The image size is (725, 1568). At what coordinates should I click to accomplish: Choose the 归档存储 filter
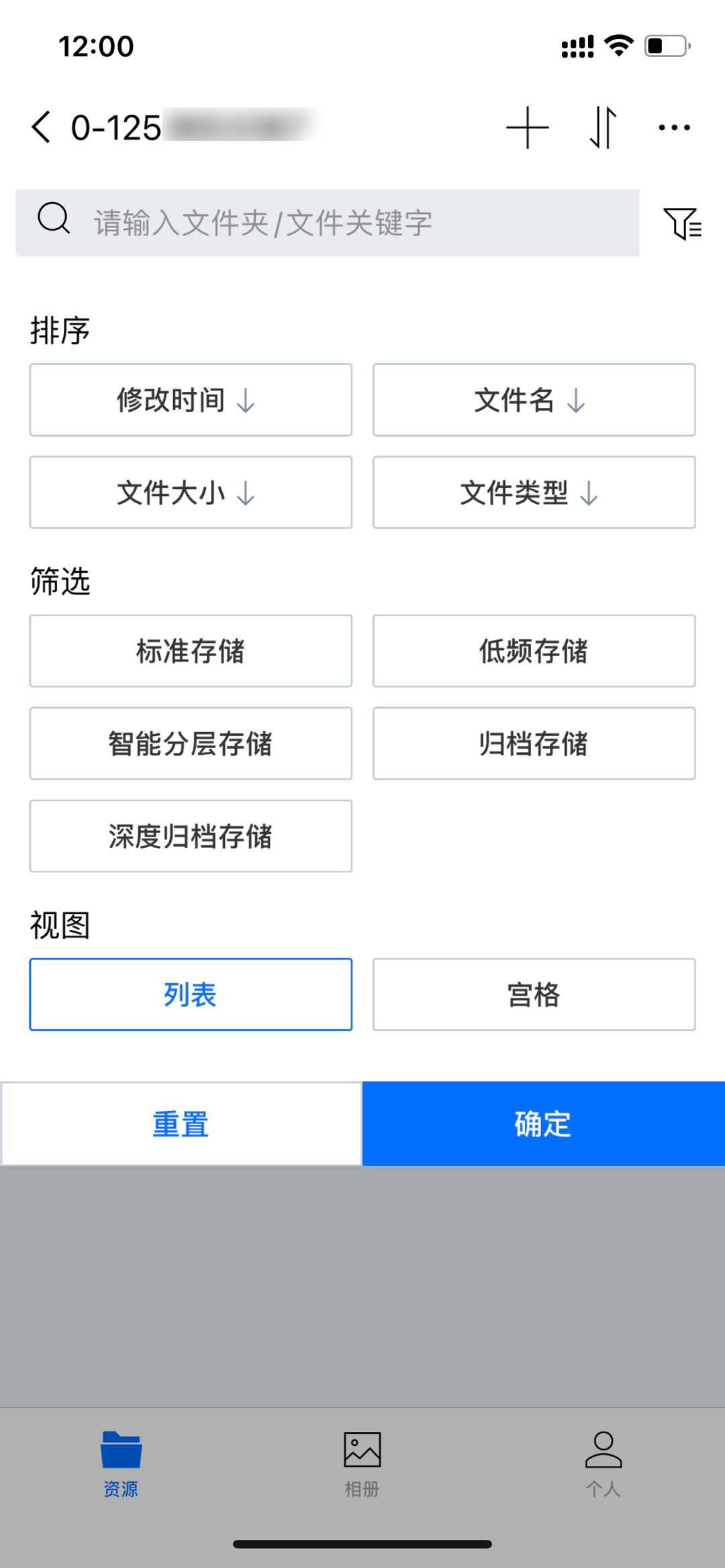point(534,743)
